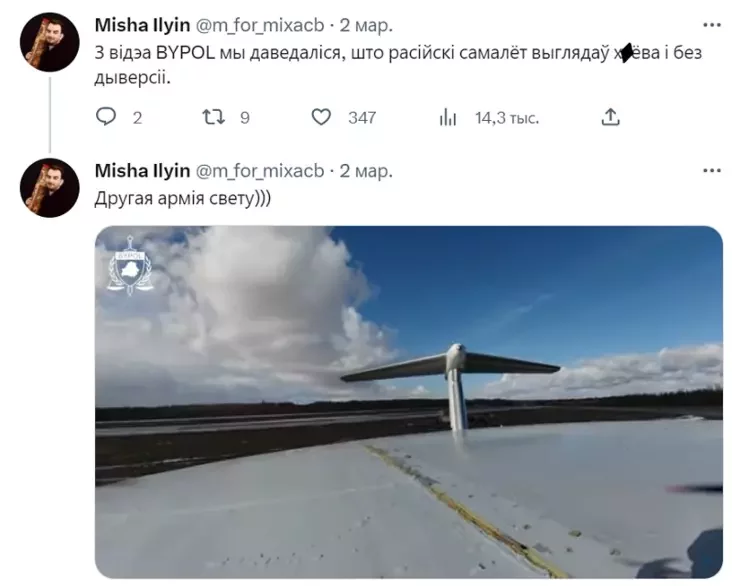Open Misha Ilyin's avatar on the first tweet
Viewport: 732px width, 586px height.
(49, 41)
